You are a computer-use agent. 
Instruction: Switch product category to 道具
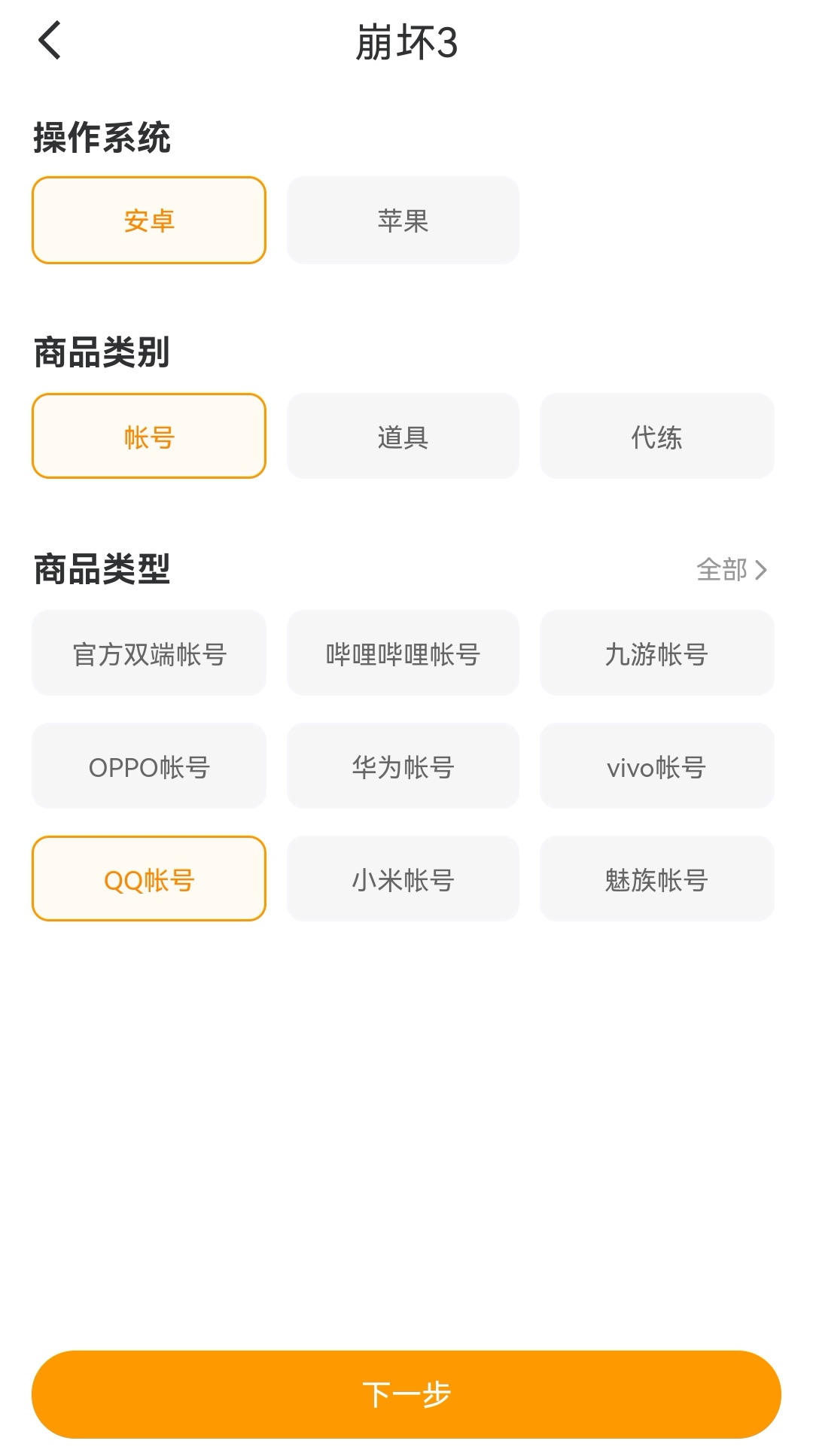tap(403, 437)
